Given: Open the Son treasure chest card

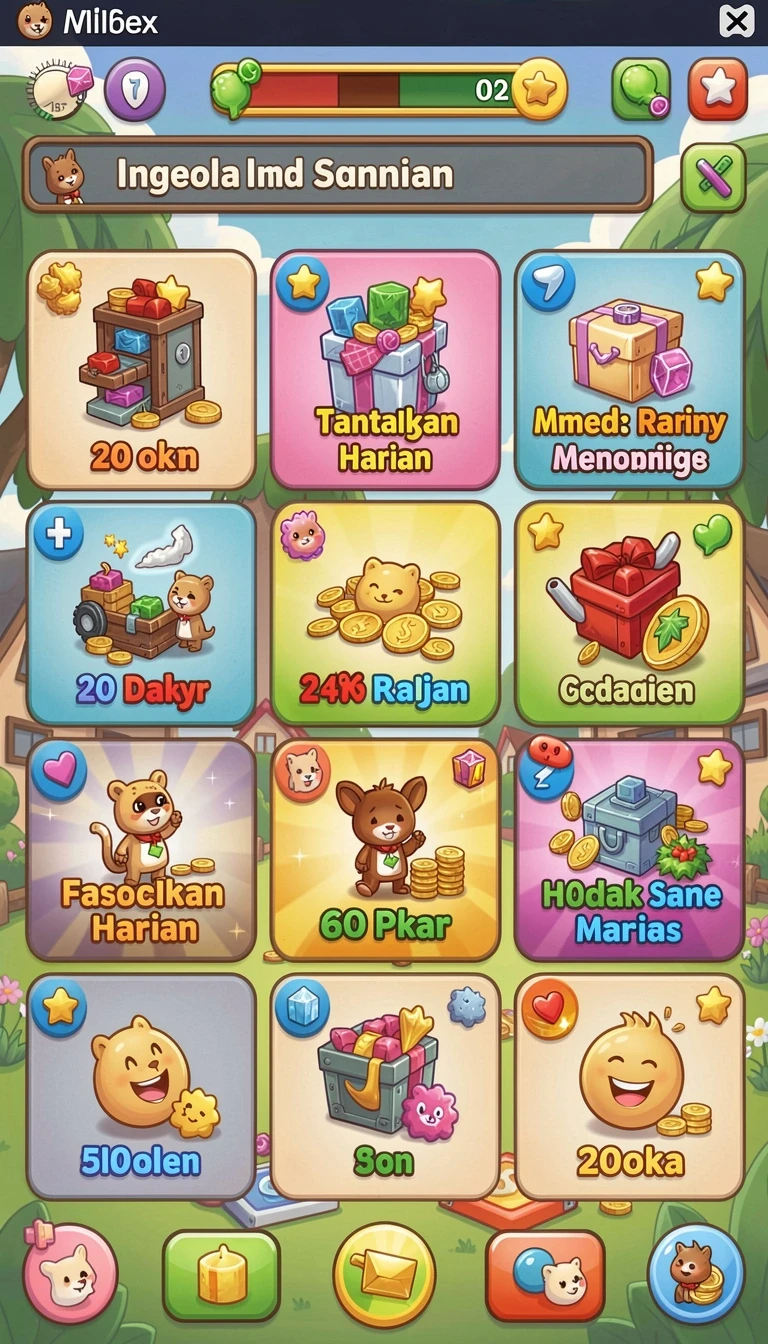Looking at the screenshot, I should tap(385, 1087).
